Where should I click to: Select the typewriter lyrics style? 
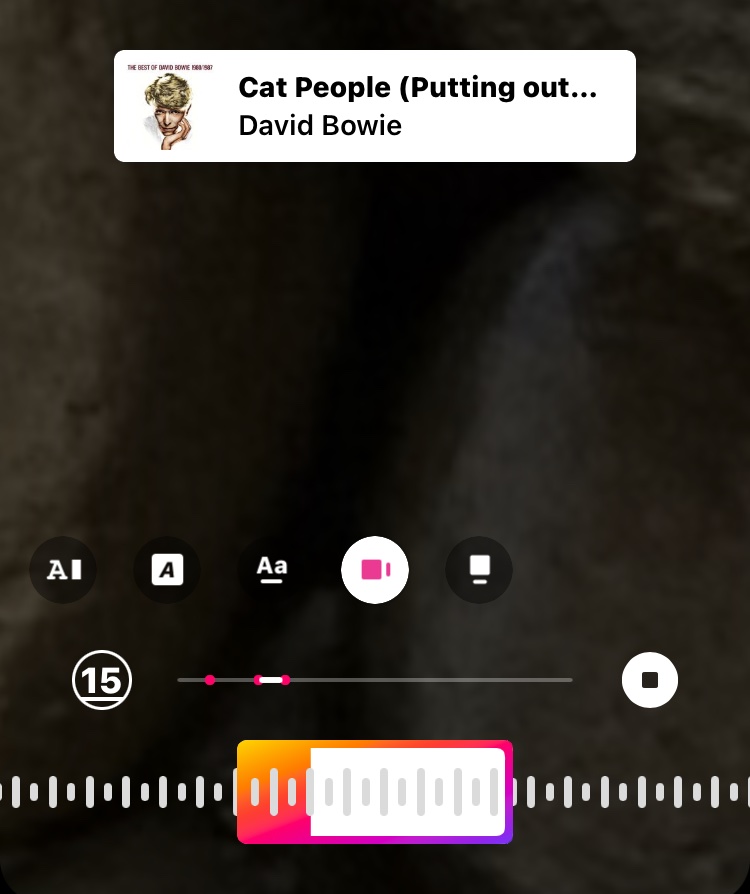(63, 570)
